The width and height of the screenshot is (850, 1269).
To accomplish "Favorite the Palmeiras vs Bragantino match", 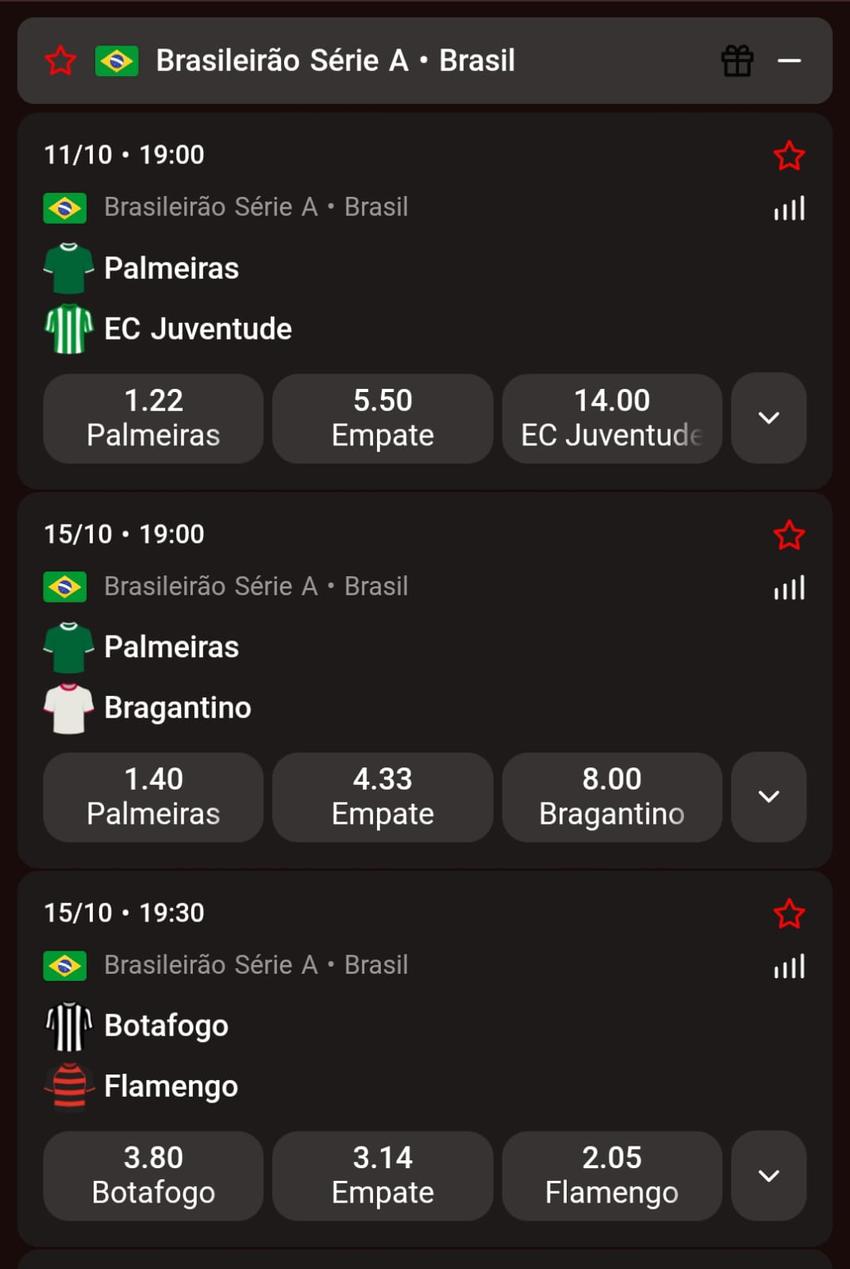I will point(789,535).
